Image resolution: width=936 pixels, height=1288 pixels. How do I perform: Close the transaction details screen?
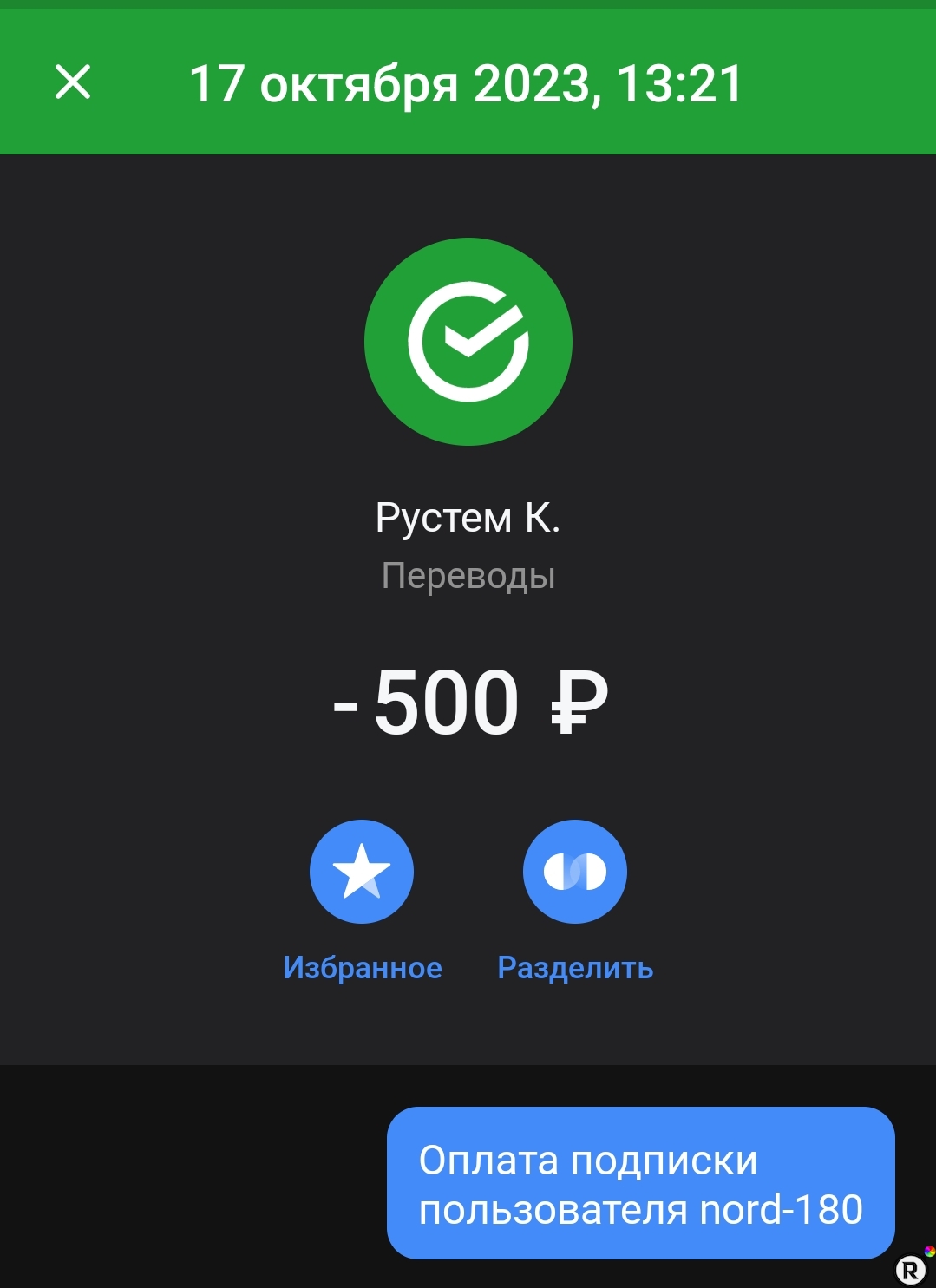point(73,83)
